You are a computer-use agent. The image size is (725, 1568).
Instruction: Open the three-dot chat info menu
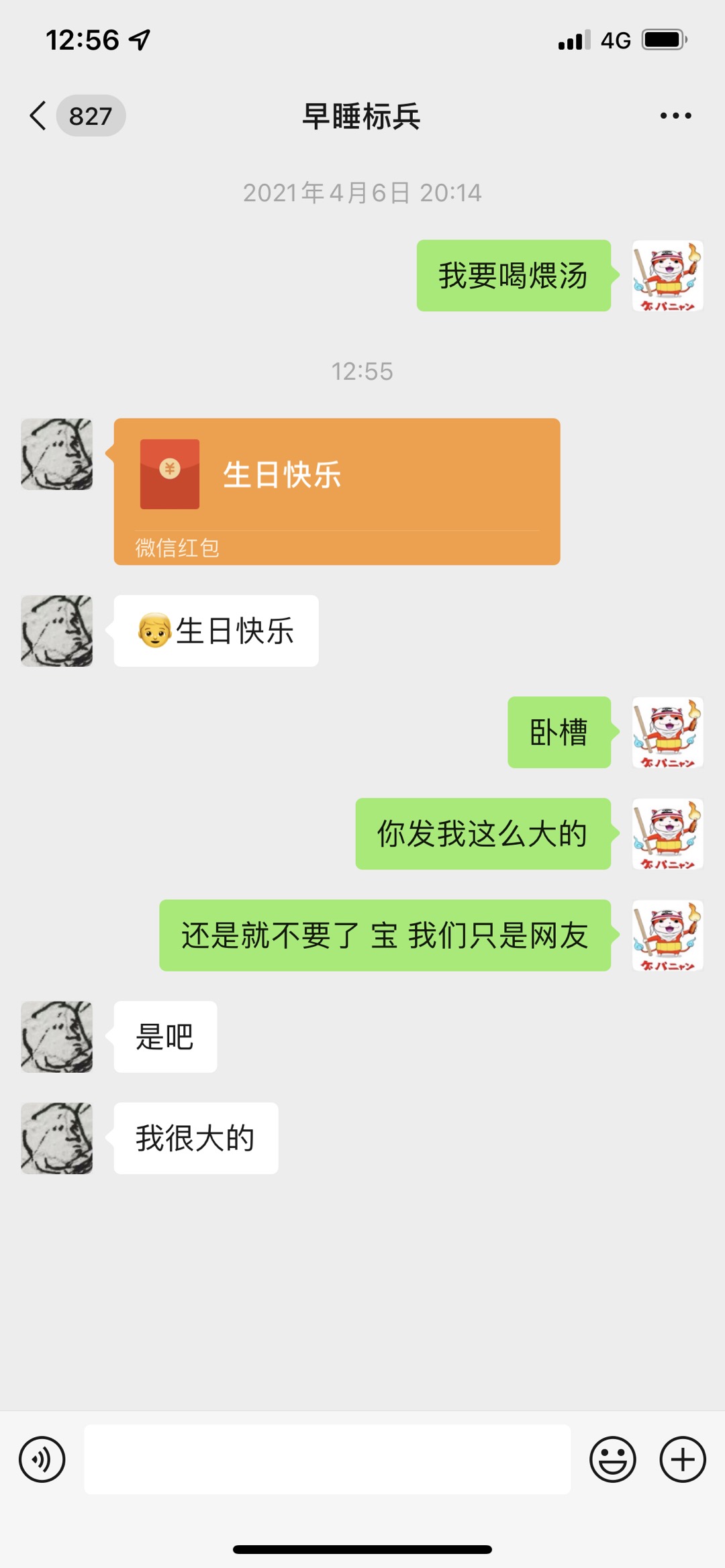675,116
